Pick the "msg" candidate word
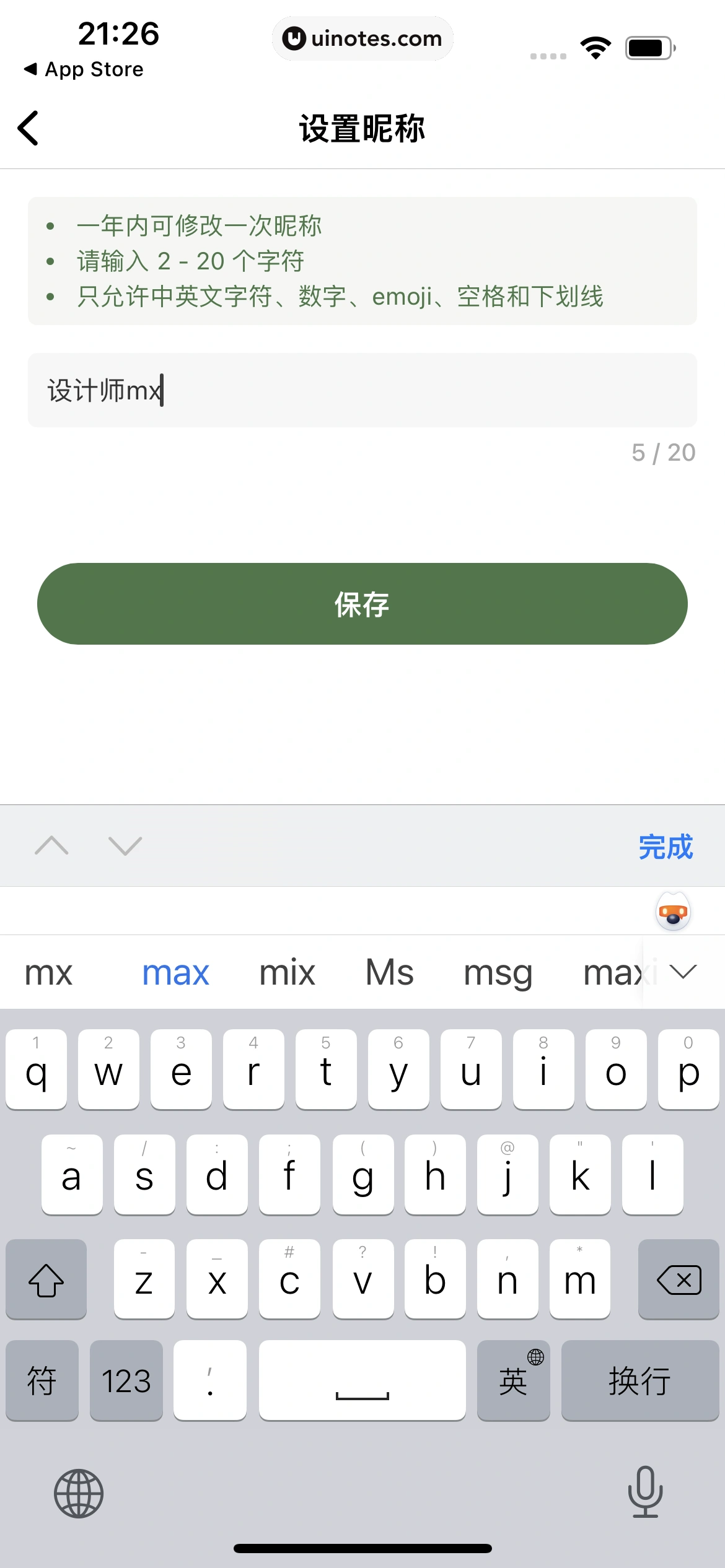725x1568 pixels. point(498,972)
